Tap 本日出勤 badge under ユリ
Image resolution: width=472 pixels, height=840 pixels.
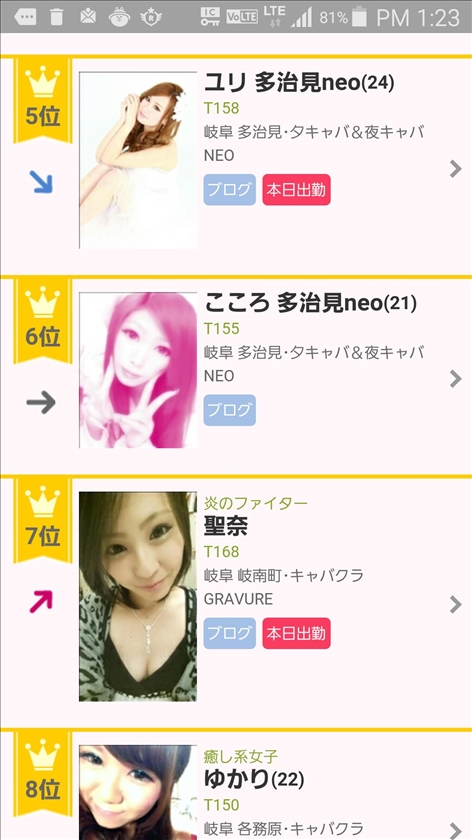click(296, 190)
